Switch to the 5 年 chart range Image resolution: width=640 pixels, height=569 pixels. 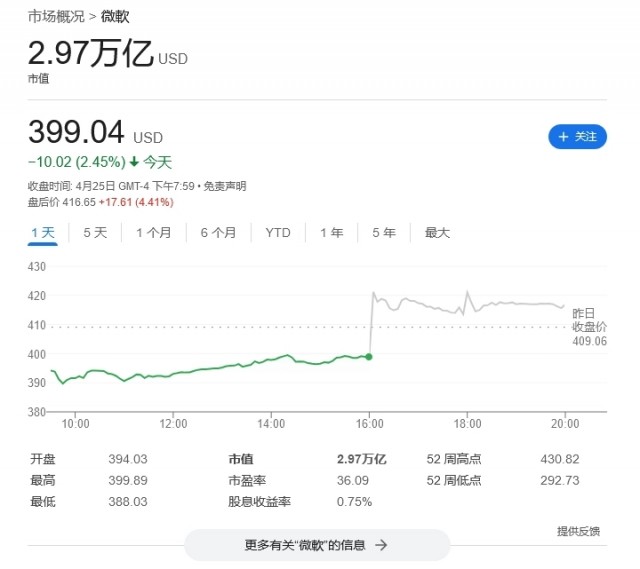[x=383, y=233]
